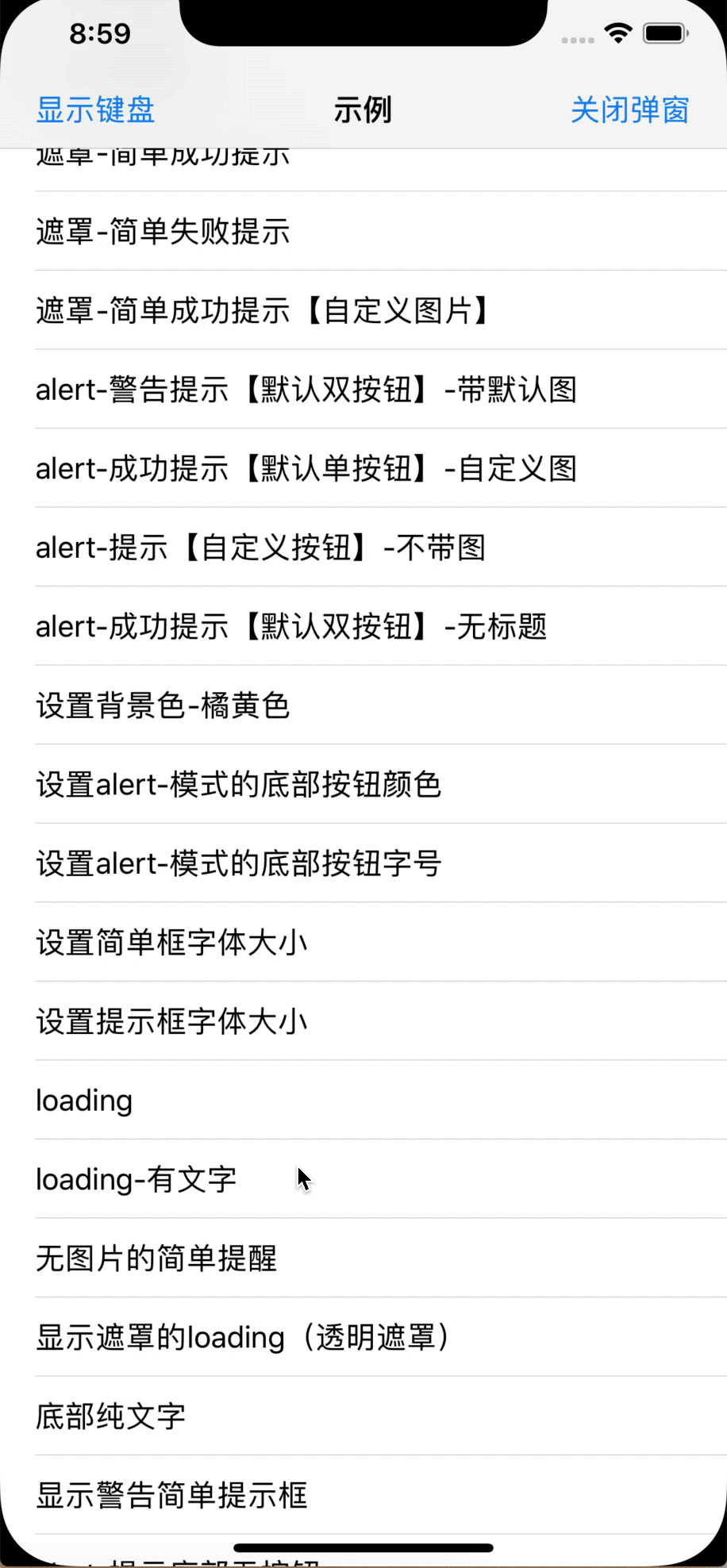Image resolution: width=727 pixels, height=1568 pixels.
Task: Choose alert-警告提示【默认双按钮】-带默认图
Action: coord(306,390)
